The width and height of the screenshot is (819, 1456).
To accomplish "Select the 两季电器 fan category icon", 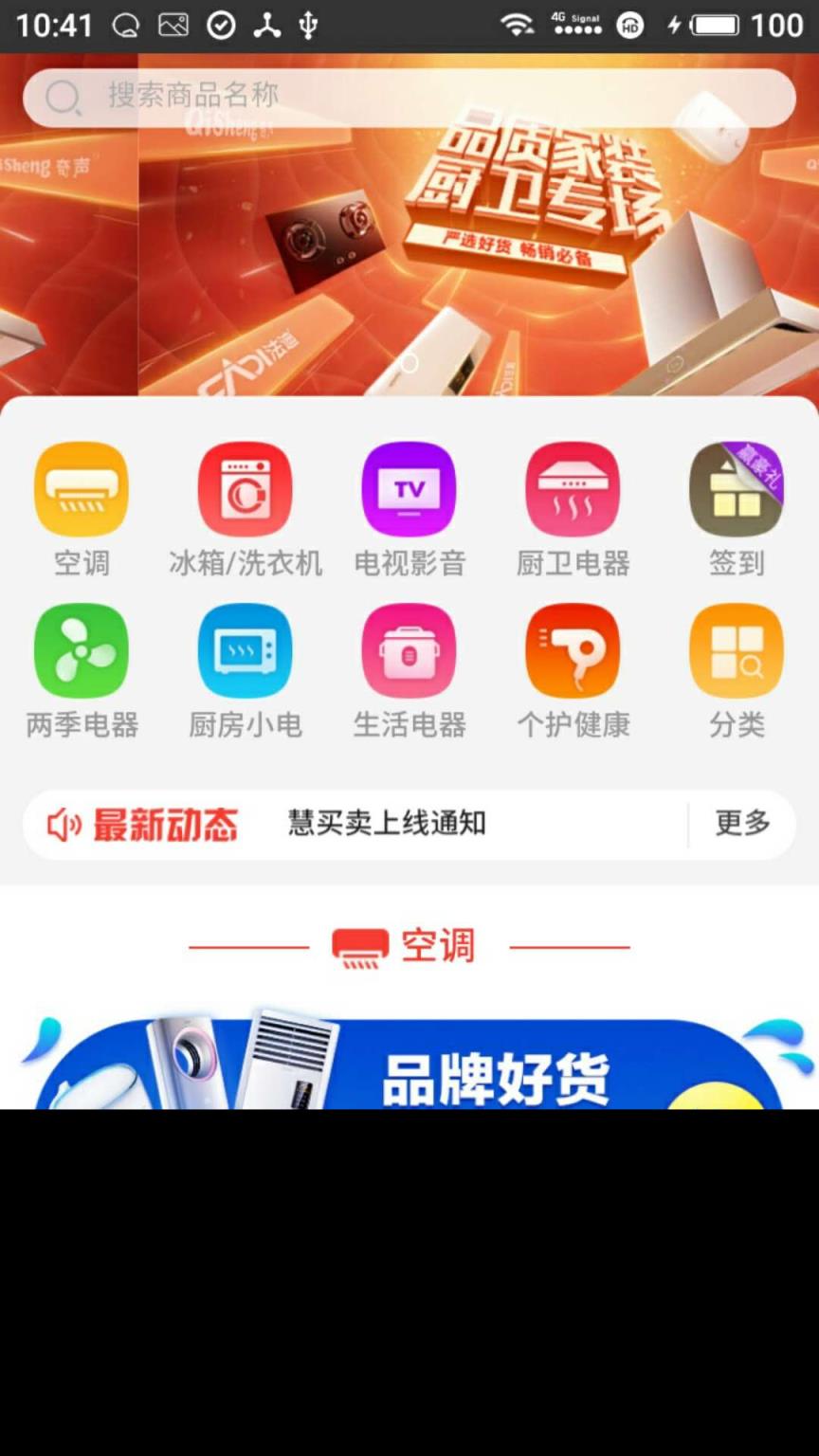I will click(81, 650).
